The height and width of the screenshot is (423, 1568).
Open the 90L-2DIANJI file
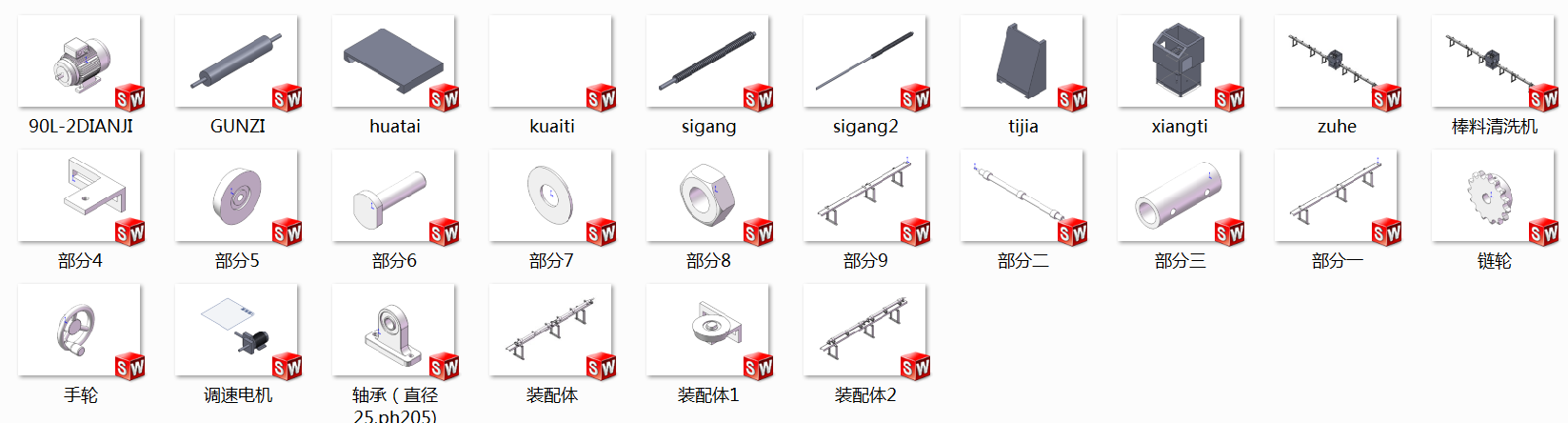pyautogui.click(x=80, y=63)
